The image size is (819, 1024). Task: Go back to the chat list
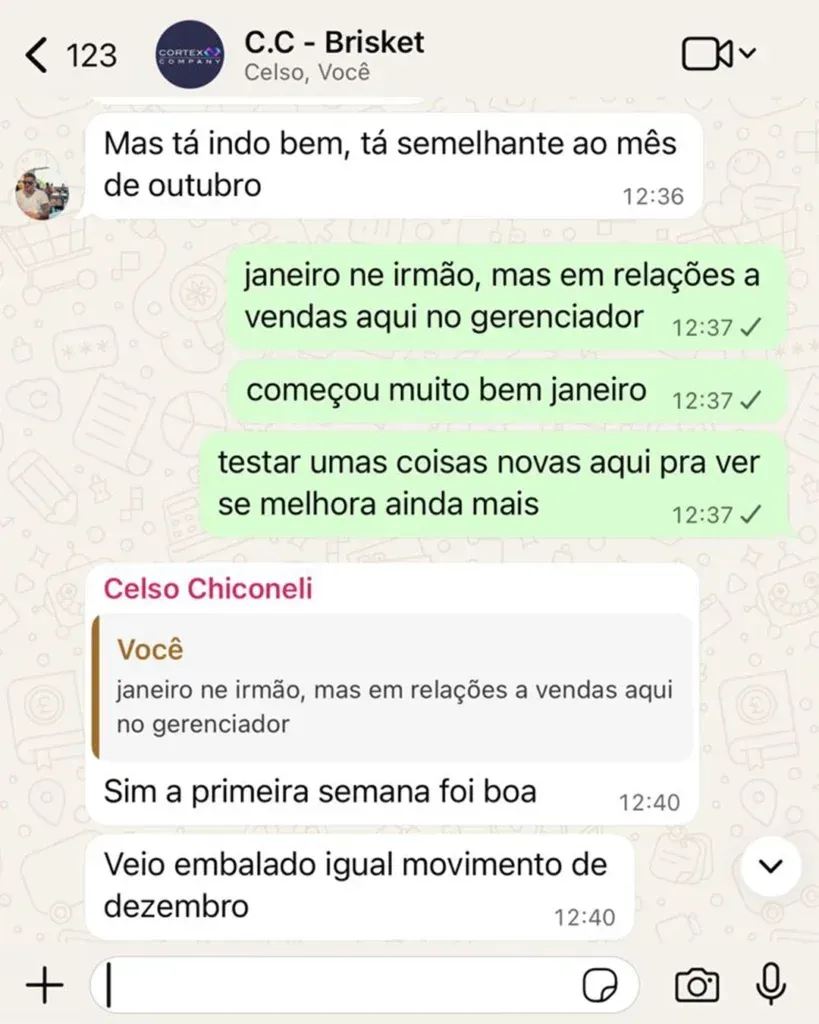click(x=71, y=55)
